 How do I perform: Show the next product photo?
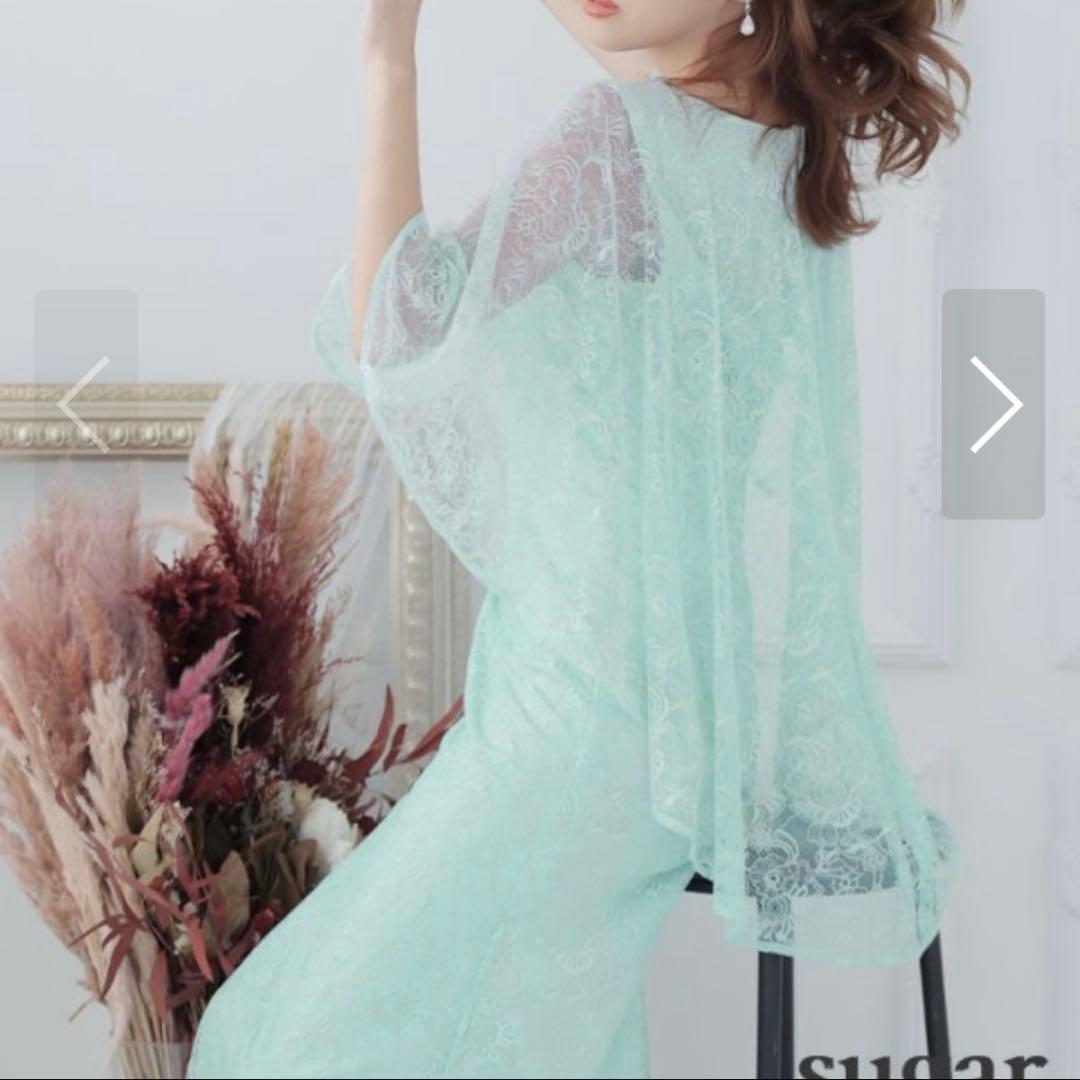993,404
